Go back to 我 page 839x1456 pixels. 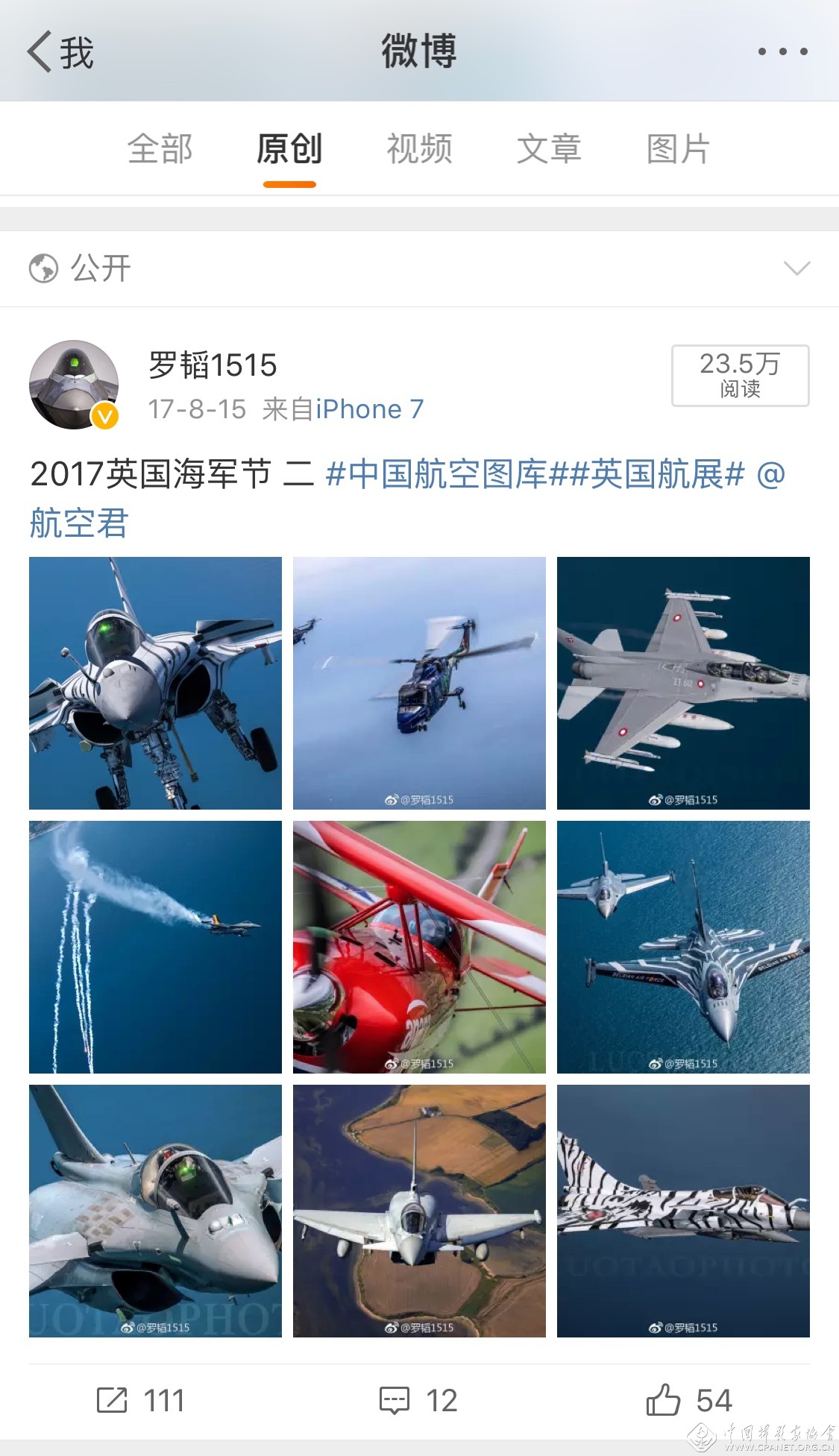pos(60,52)
